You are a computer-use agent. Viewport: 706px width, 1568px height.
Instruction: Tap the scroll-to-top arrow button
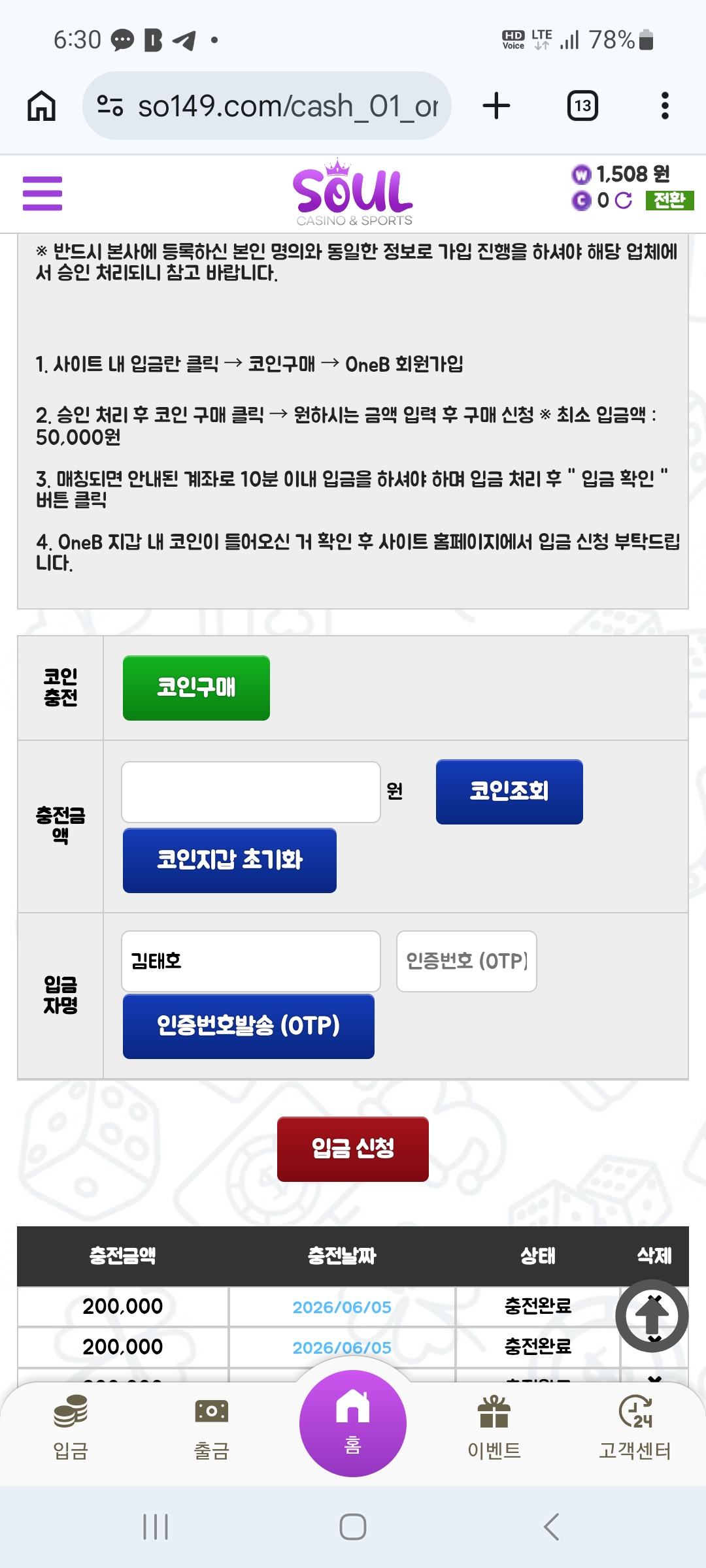point(652,1316)
